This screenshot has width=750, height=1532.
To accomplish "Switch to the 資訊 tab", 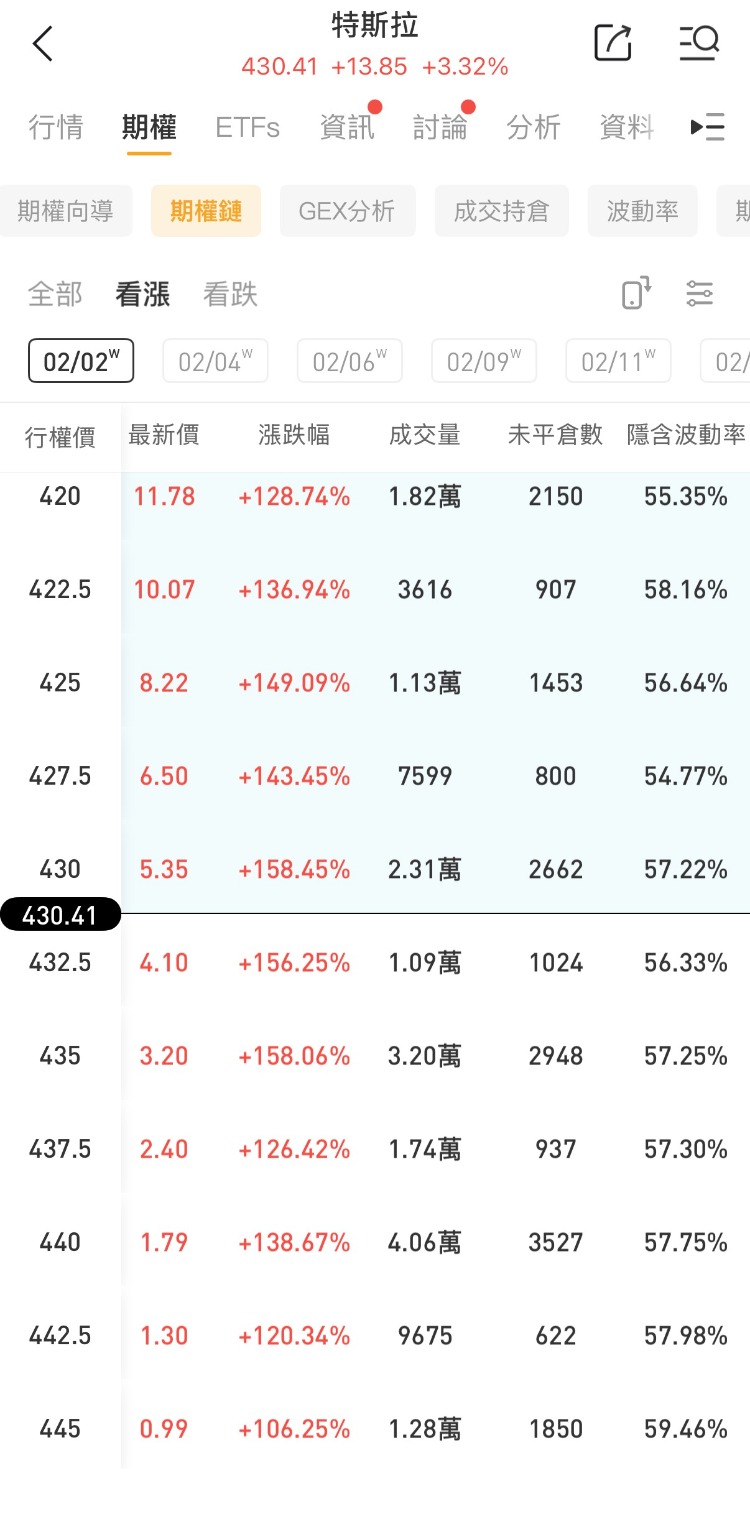I will (346, 128).
